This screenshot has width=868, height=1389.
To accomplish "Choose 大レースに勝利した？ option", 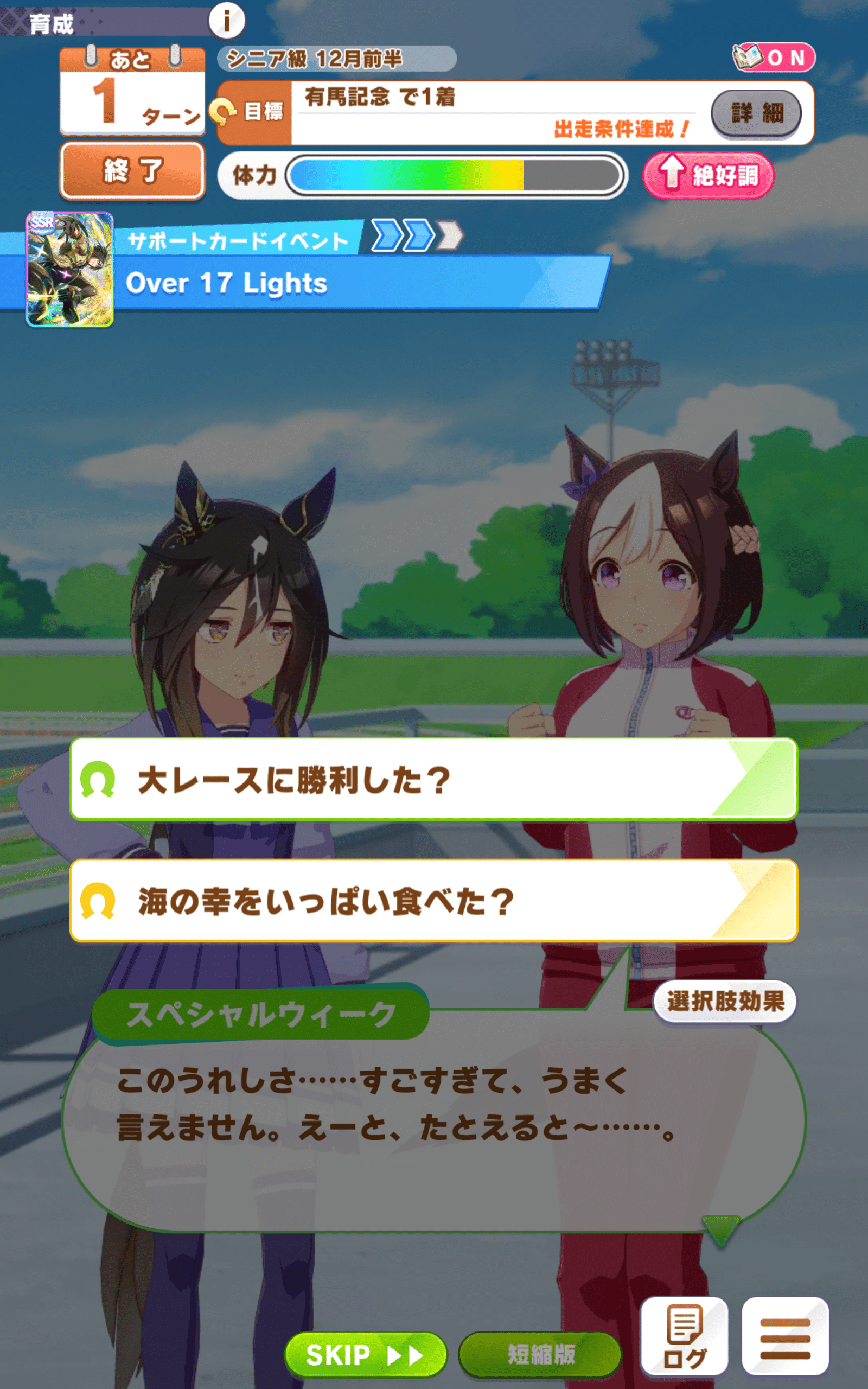I will (433, 779).
